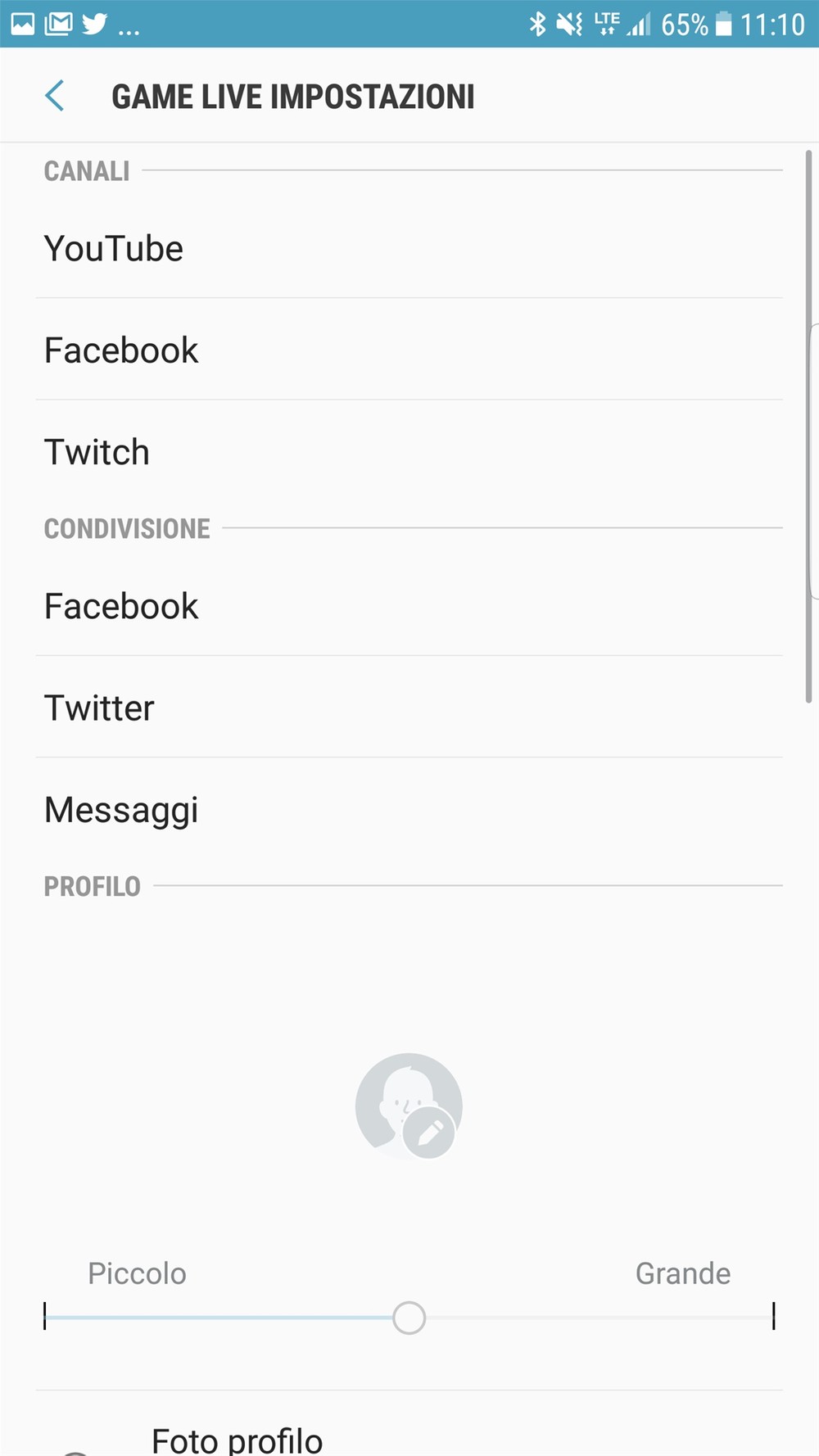819x1456 pixels.
Task: Open Facebook under Condivisione
Action: [409, 606]
